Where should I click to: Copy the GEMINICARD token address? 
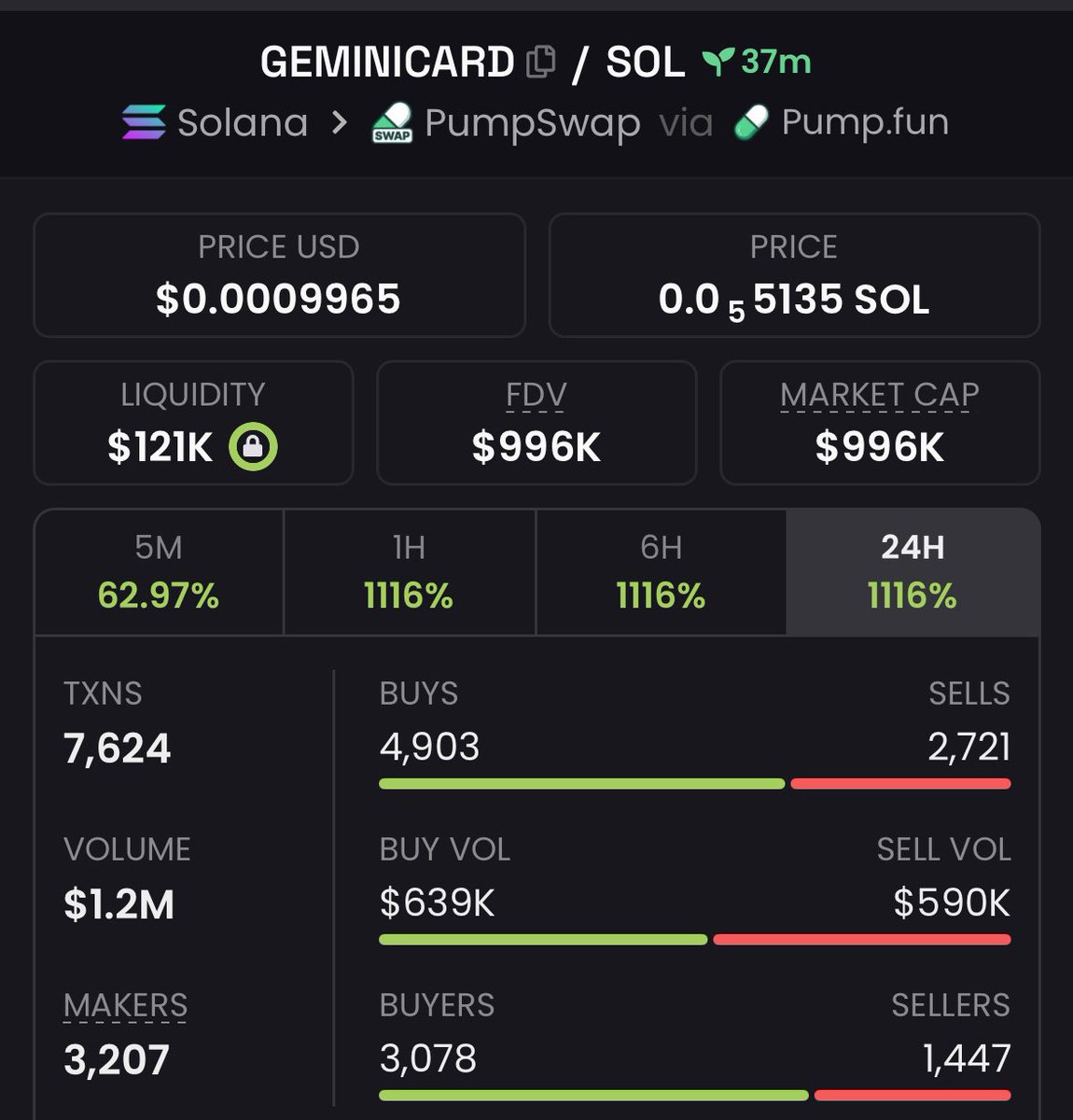click(x=541, y=63)
